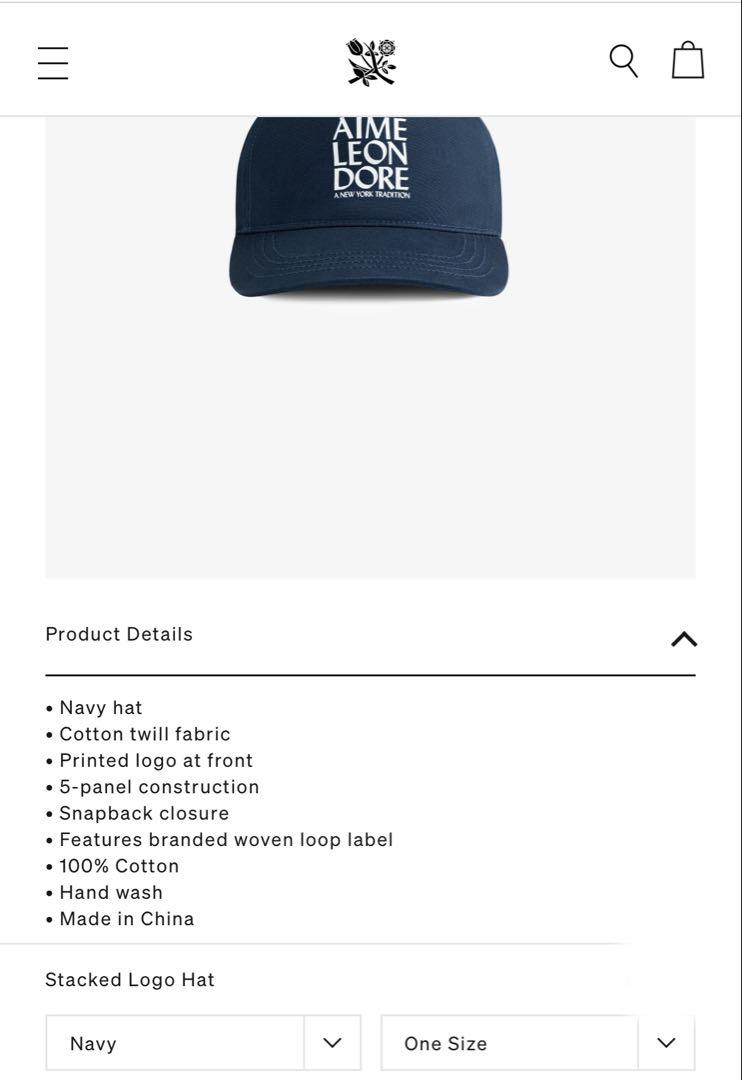The width and height of the screenshot is (742, 1080).
Task: Open the search icon
Action: [x=623, y=61]
